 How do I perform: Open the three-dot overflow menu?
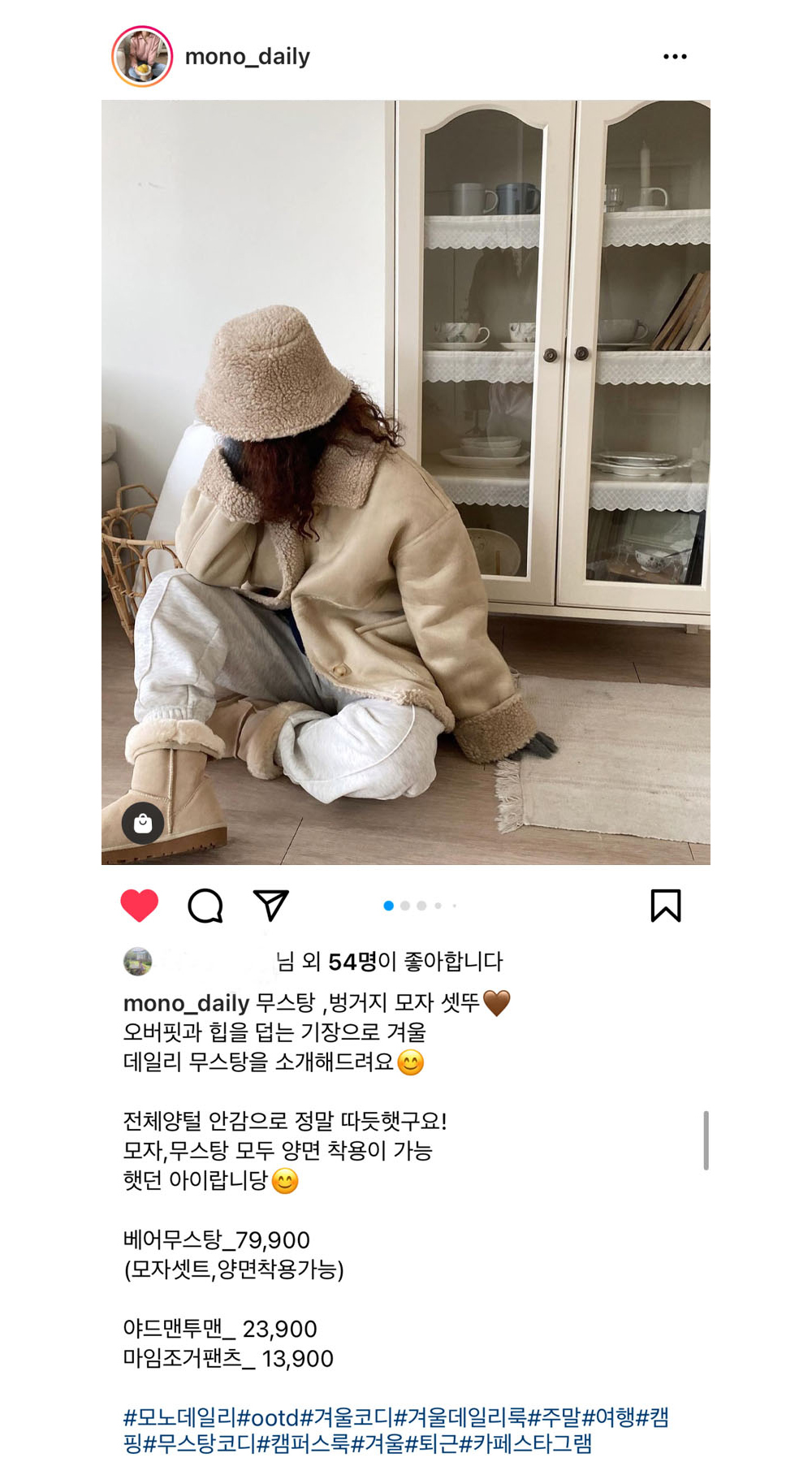point(675,56)
